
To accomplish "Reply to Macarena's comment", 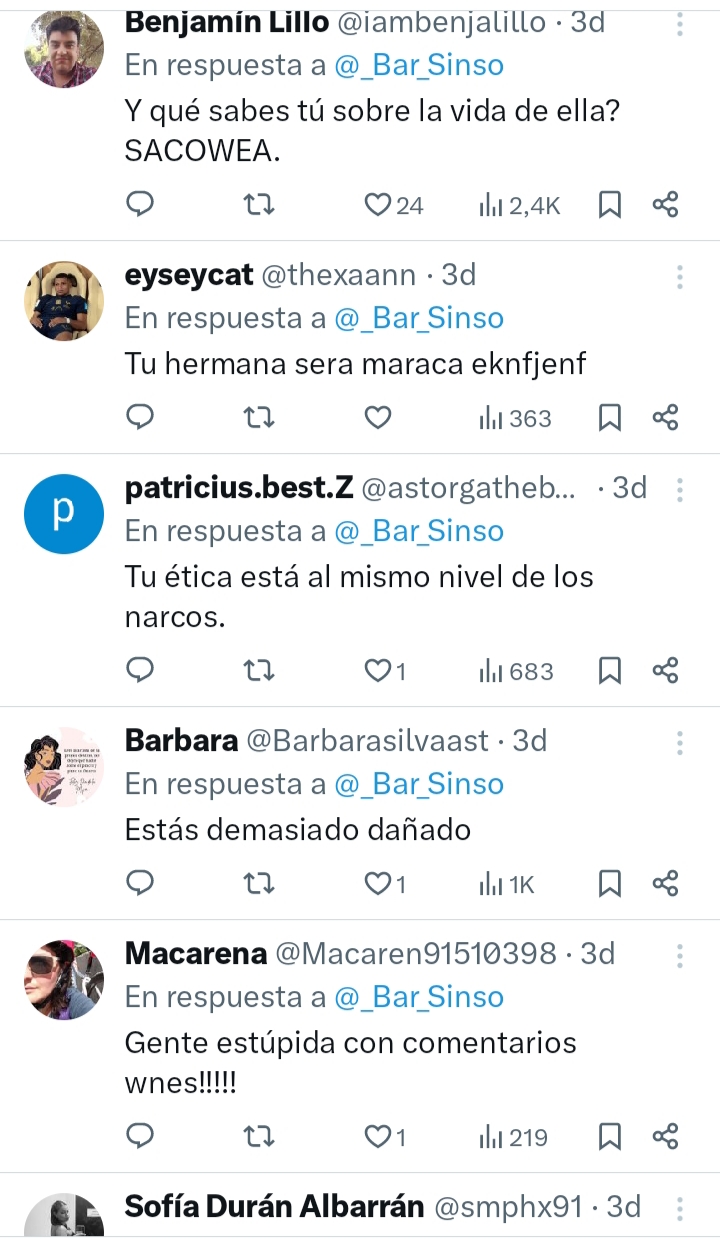I will 141,1136.
